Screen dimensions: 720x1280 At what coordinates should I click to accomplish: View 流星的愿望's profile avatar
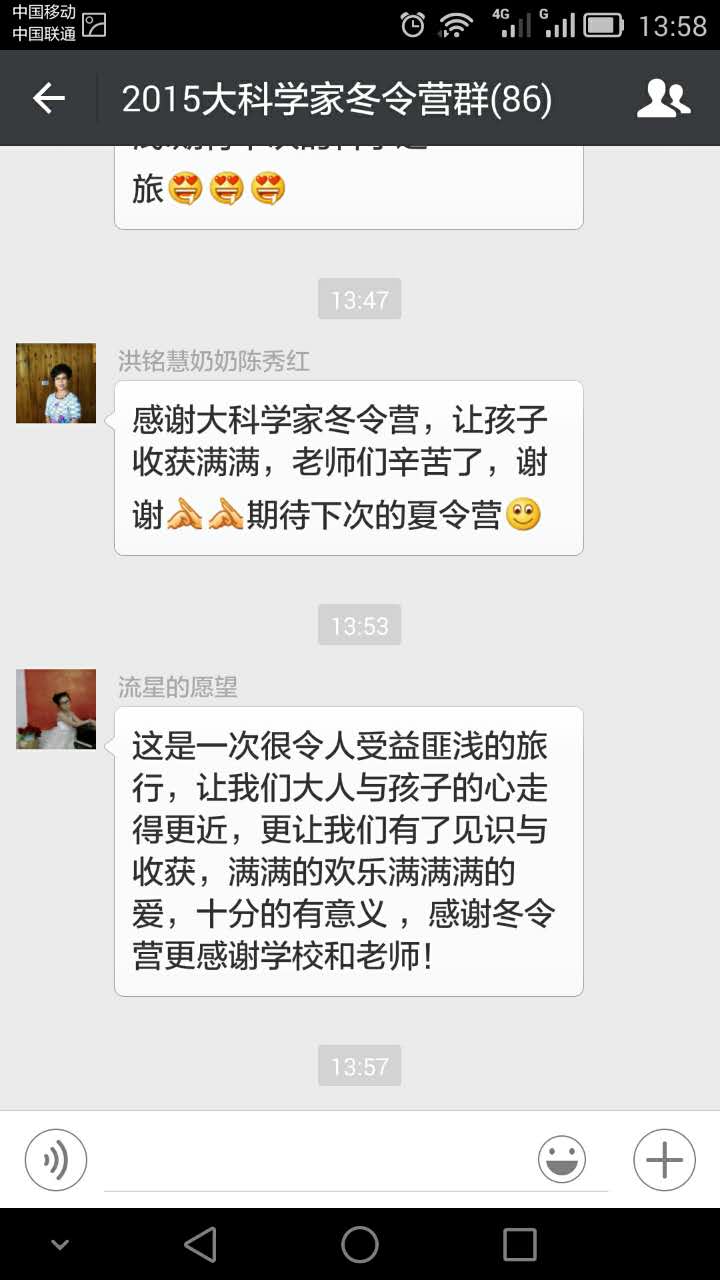pos(56,709)
